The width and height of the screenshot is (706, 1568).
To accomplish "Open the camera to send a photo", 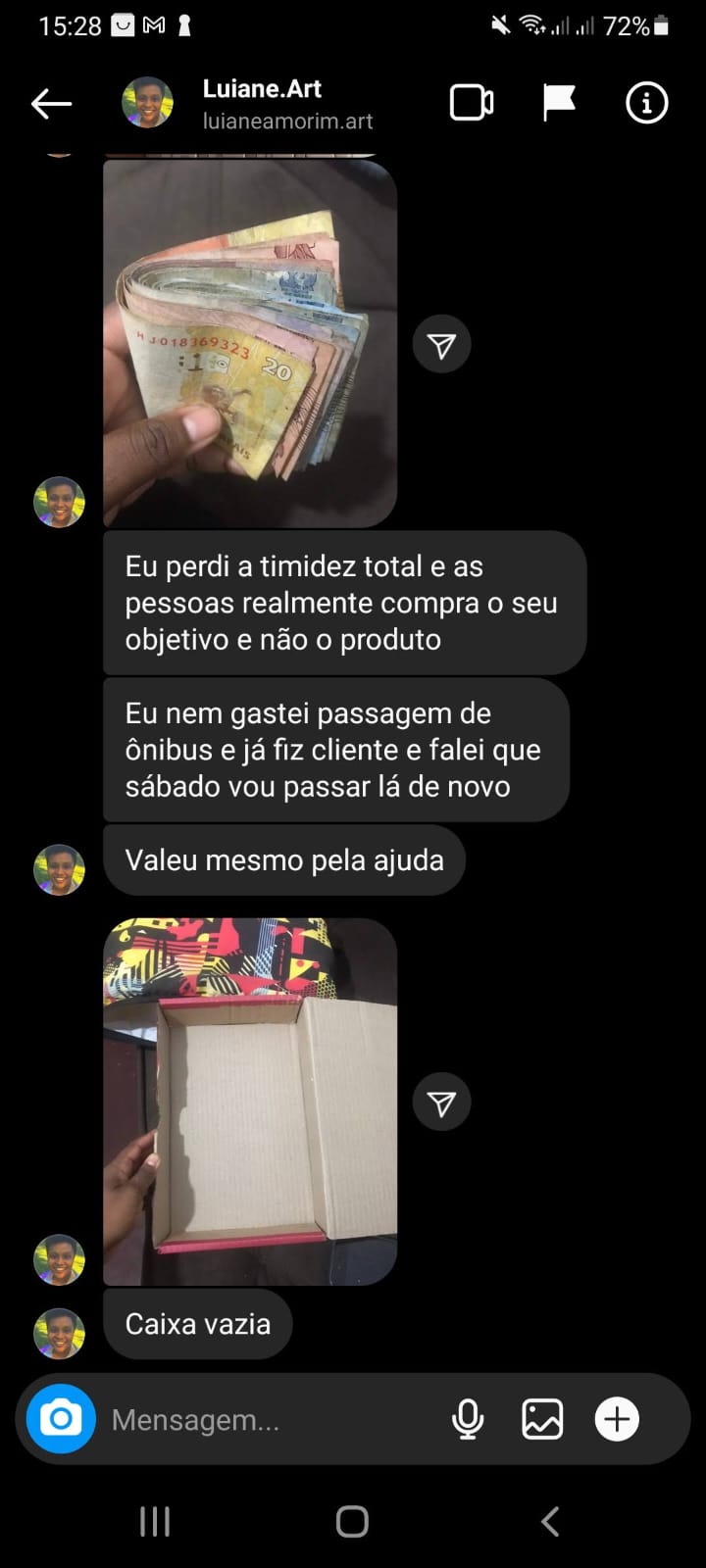I will (x=61, y=1419).
